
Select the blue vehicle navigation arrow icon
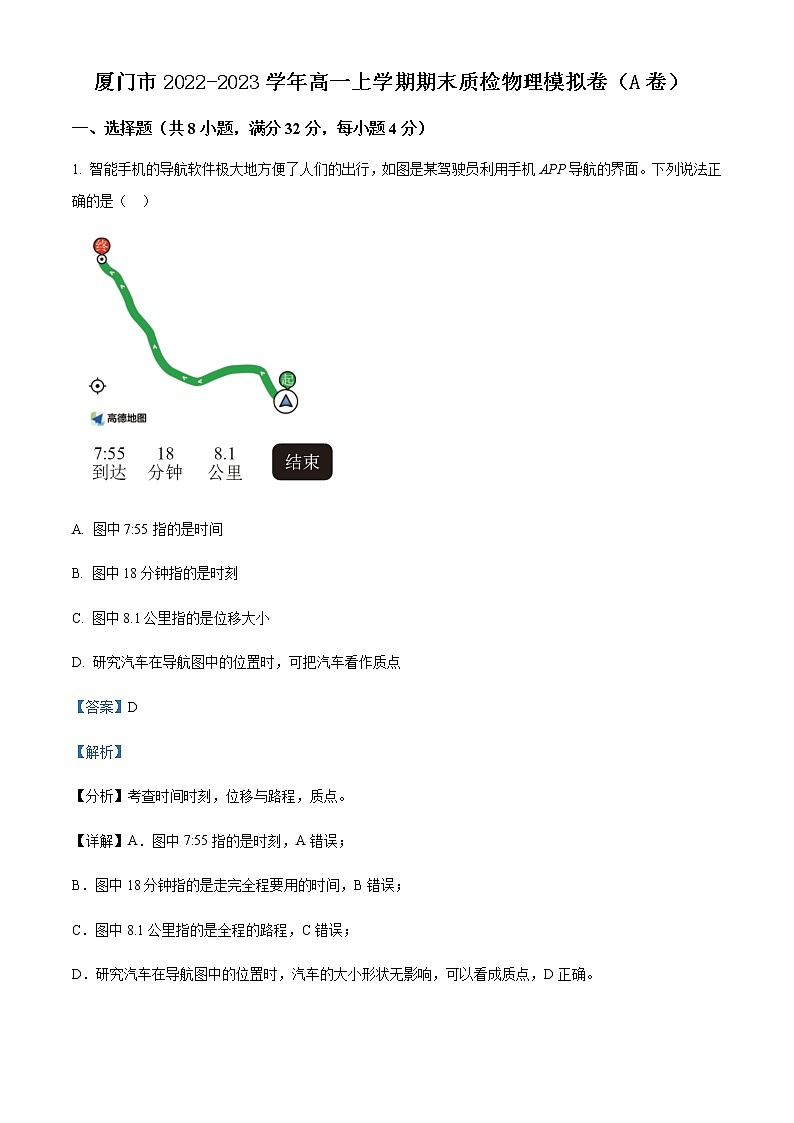tap(286, 401)
